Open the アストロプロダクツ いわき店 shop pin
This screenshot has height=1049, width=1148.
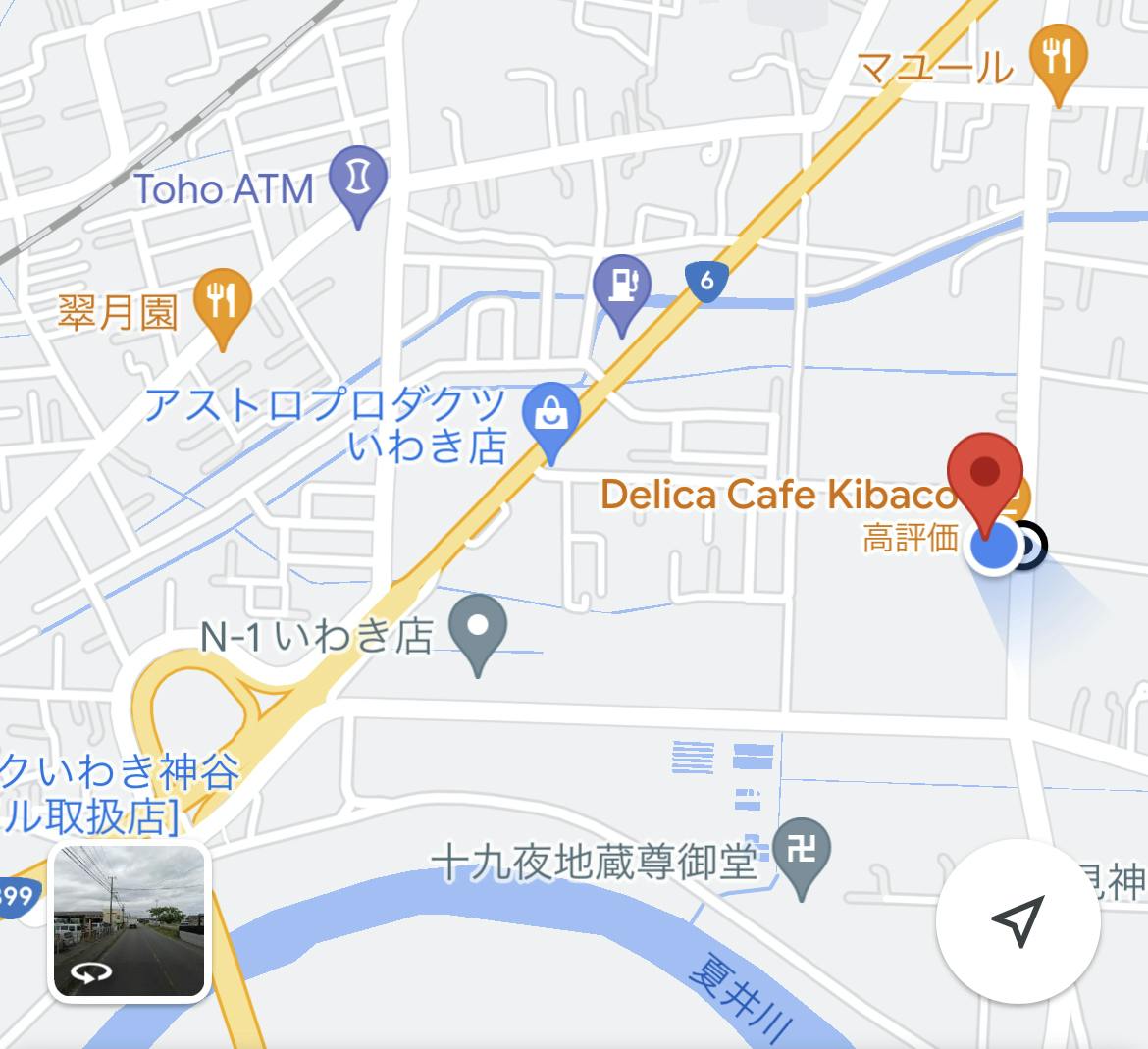coord(551,417)
